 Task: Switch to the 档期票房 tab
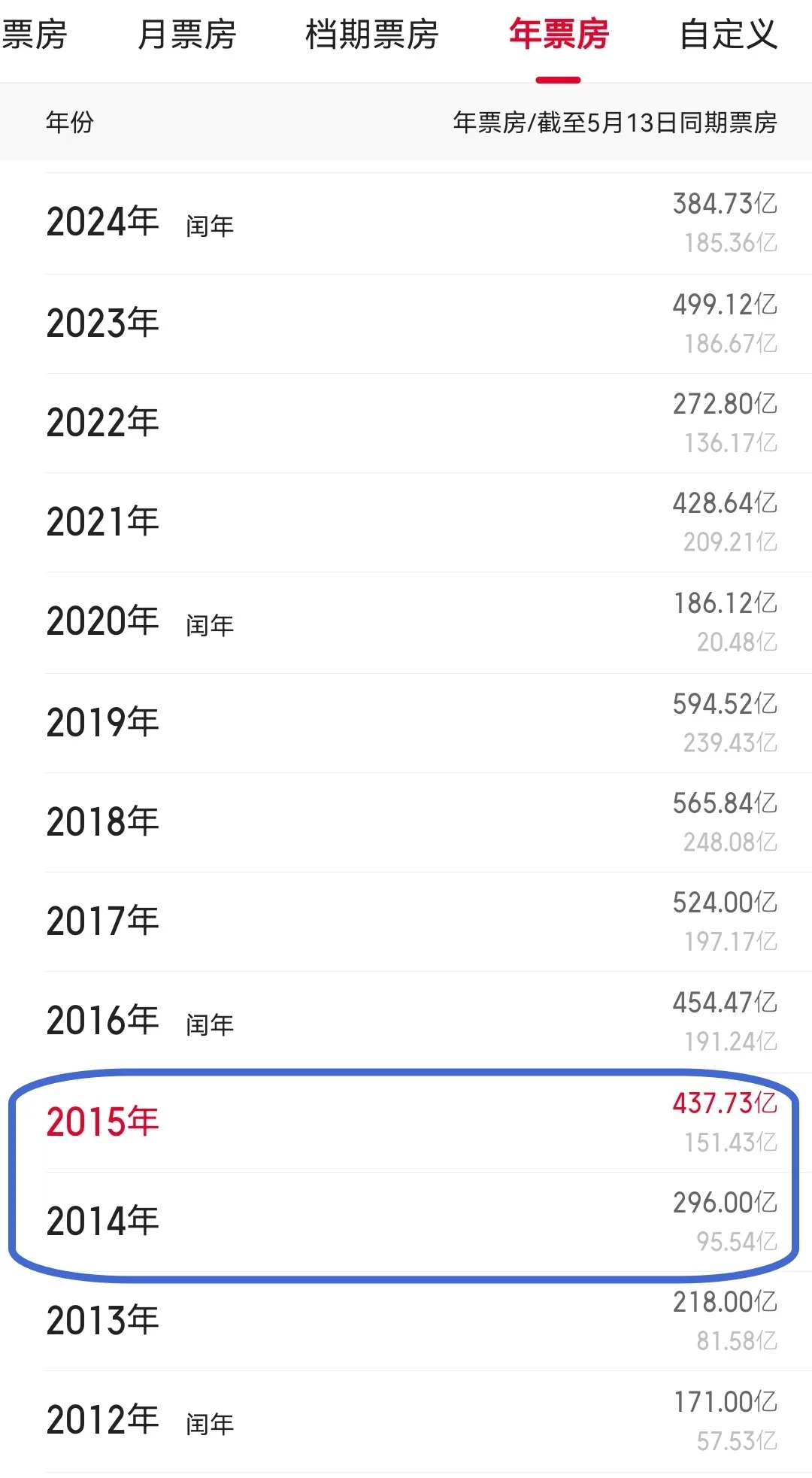tap(371, 35)
